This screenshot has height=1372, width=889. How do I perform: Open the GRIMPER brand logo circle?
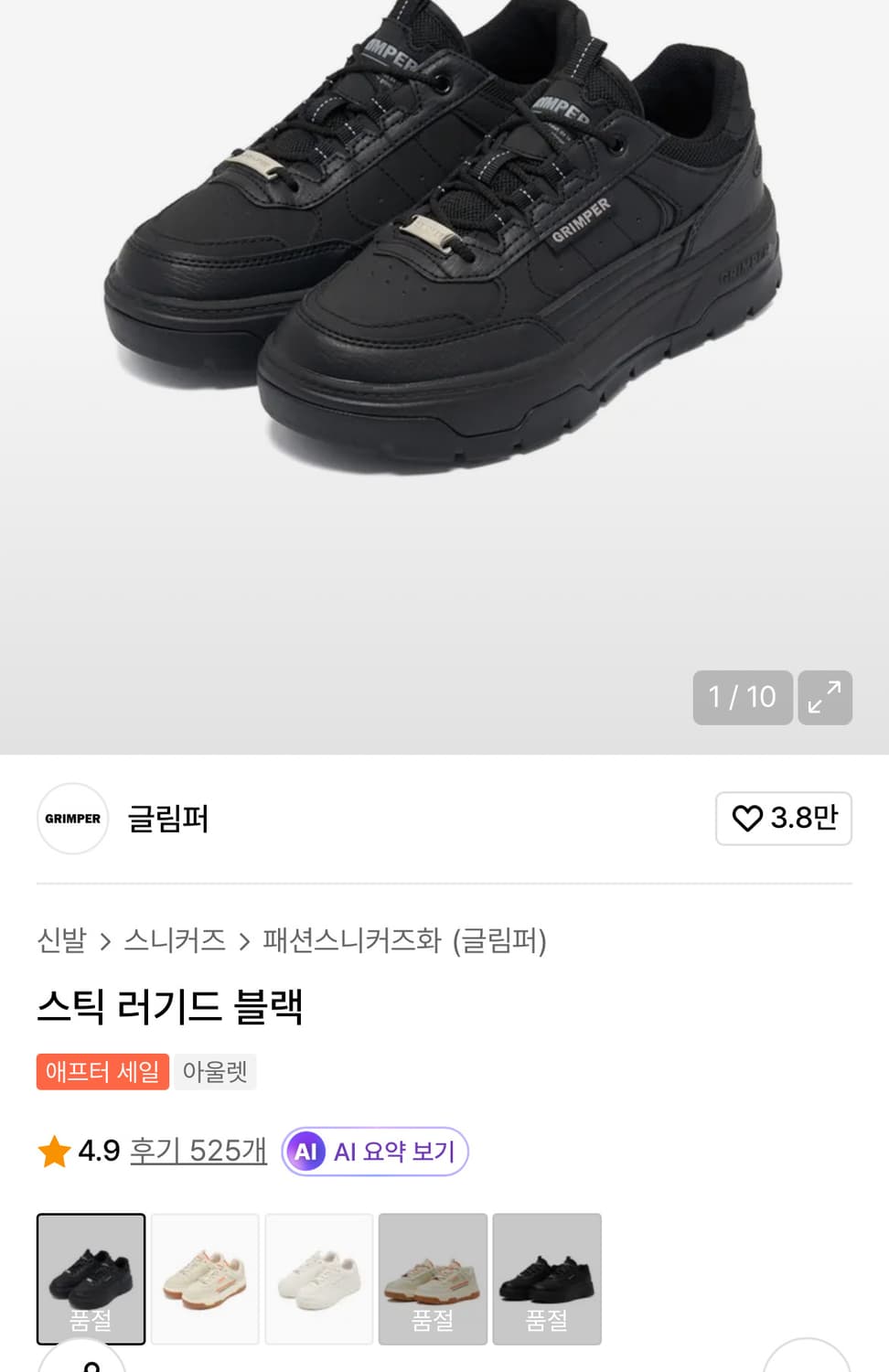pos(71,820)
